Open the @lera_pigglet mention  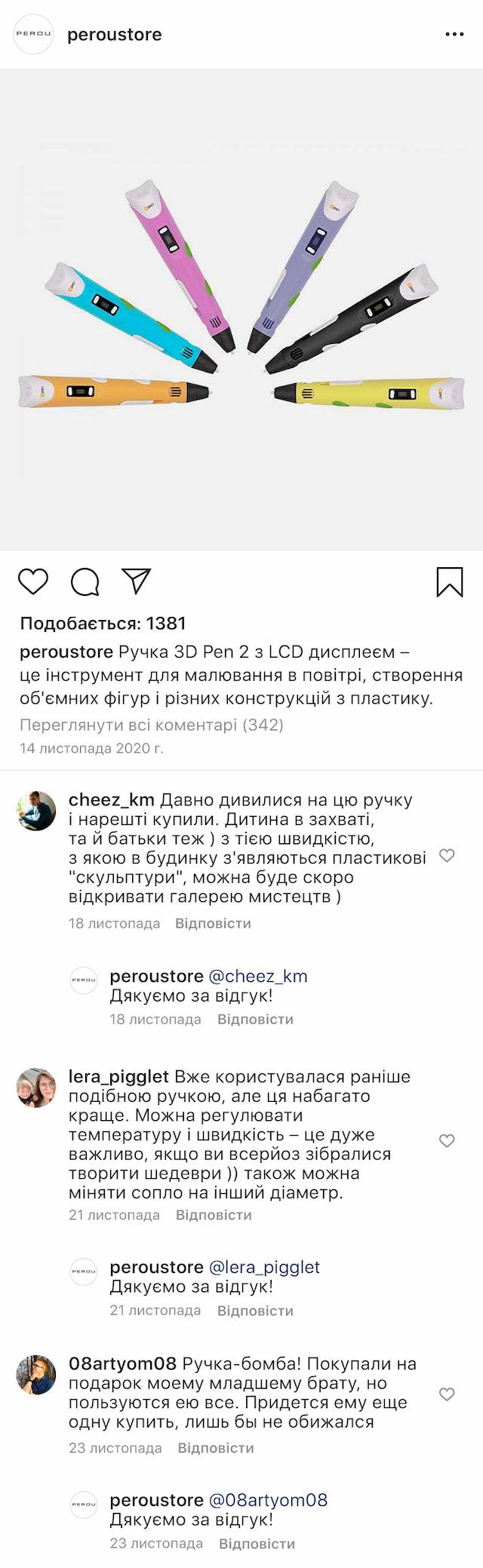[x=264, y=1267]
